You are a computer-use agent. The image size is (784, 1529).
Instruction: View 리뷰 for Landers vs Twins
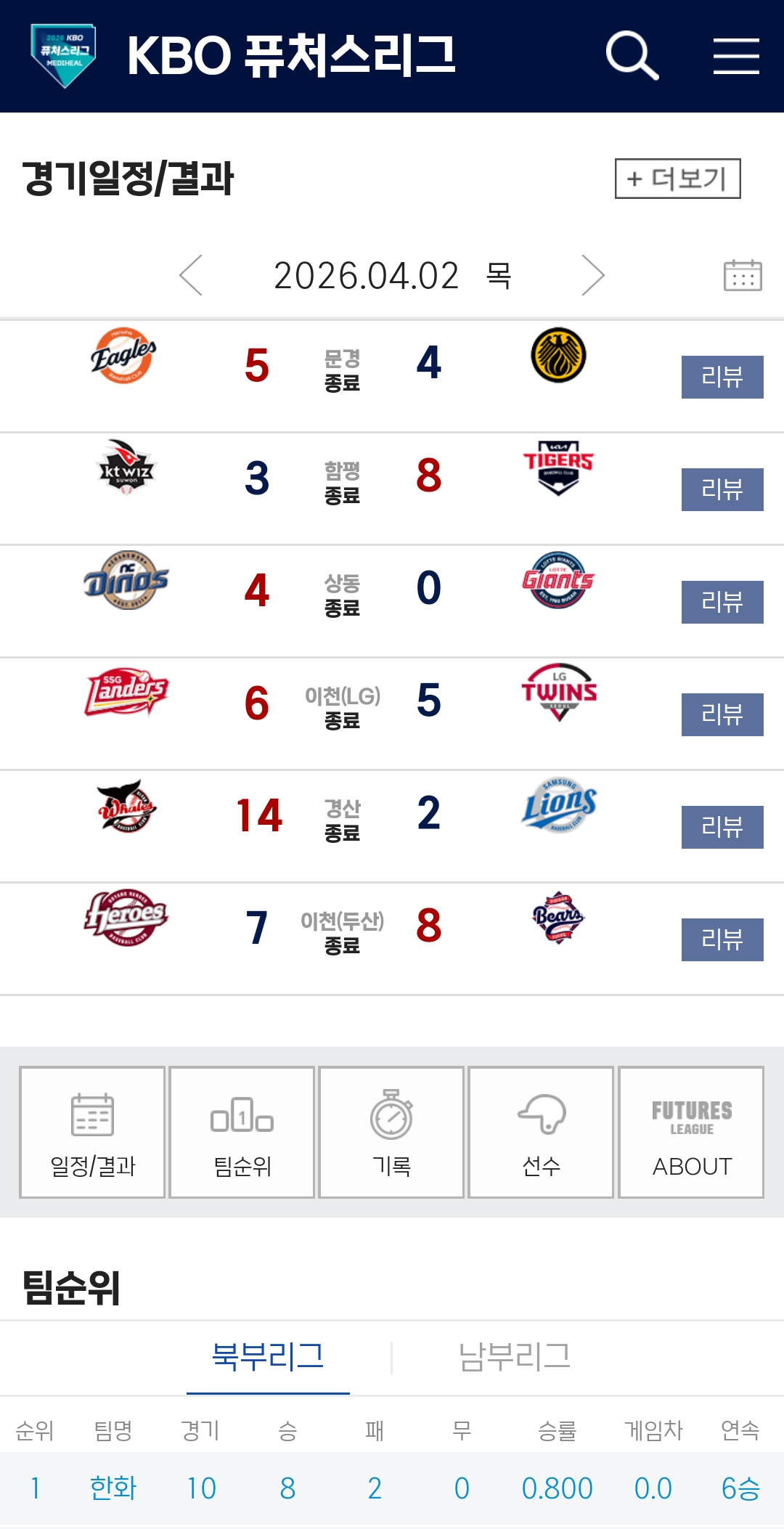coord(722,714)
